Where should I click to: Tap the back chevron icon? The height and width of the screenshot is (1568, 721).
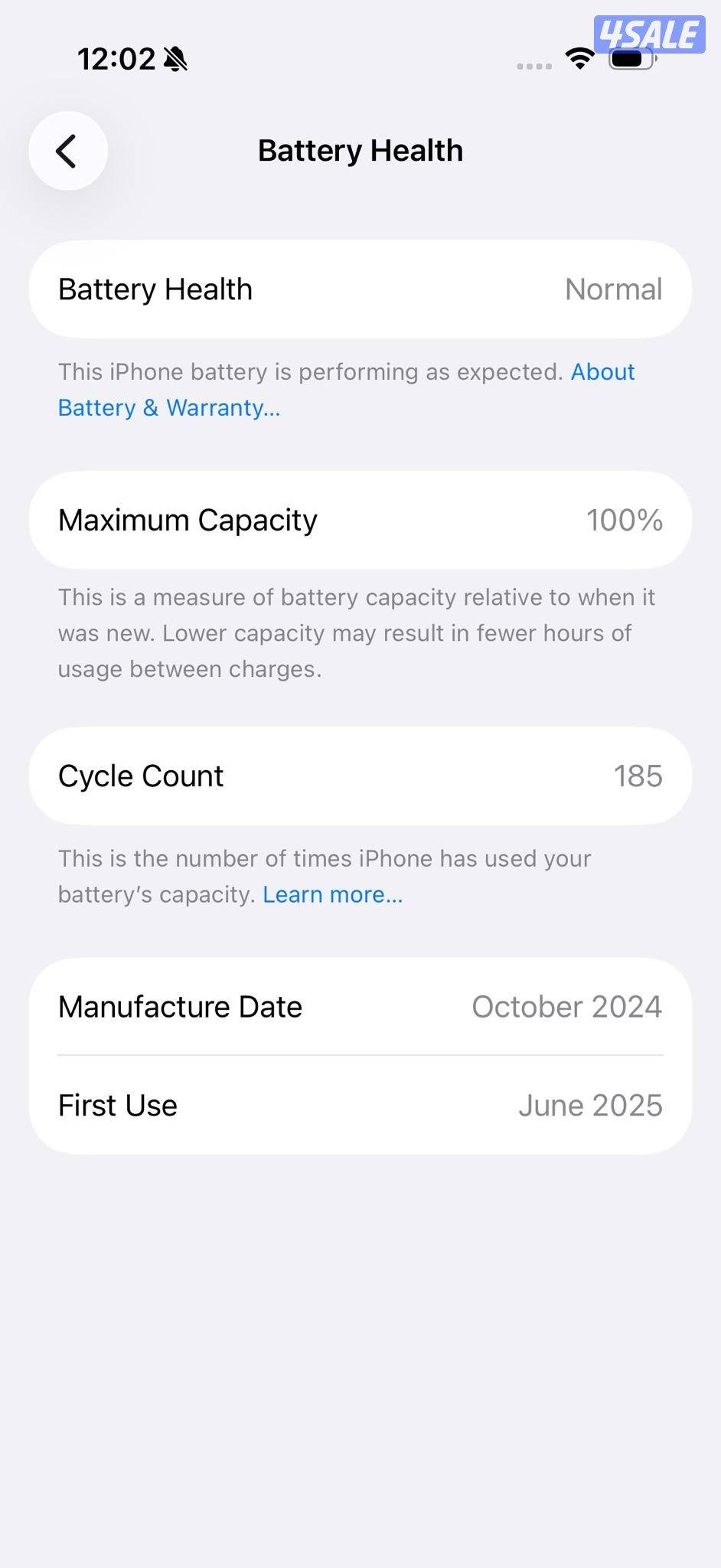click(67, 151)
